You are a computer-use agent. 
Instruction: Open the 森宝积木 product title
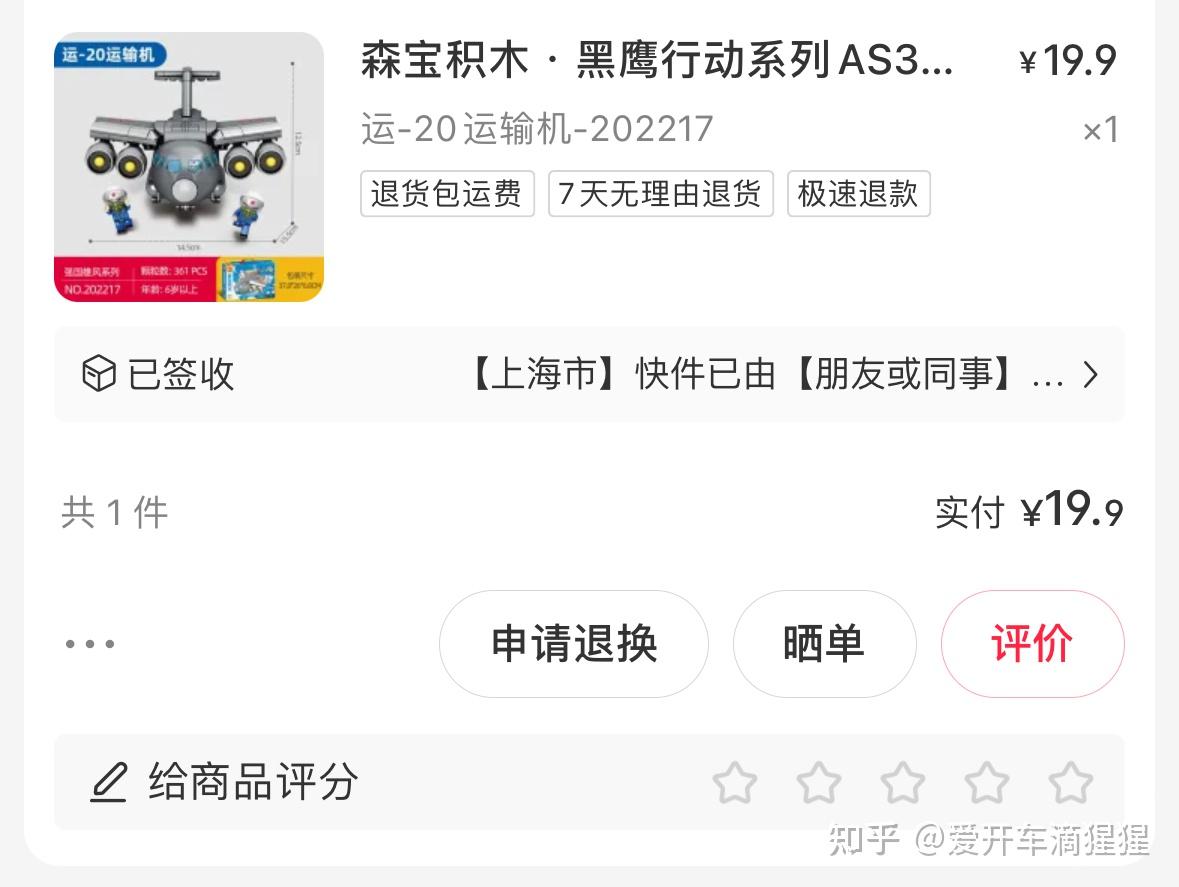[x=657, y=60]
